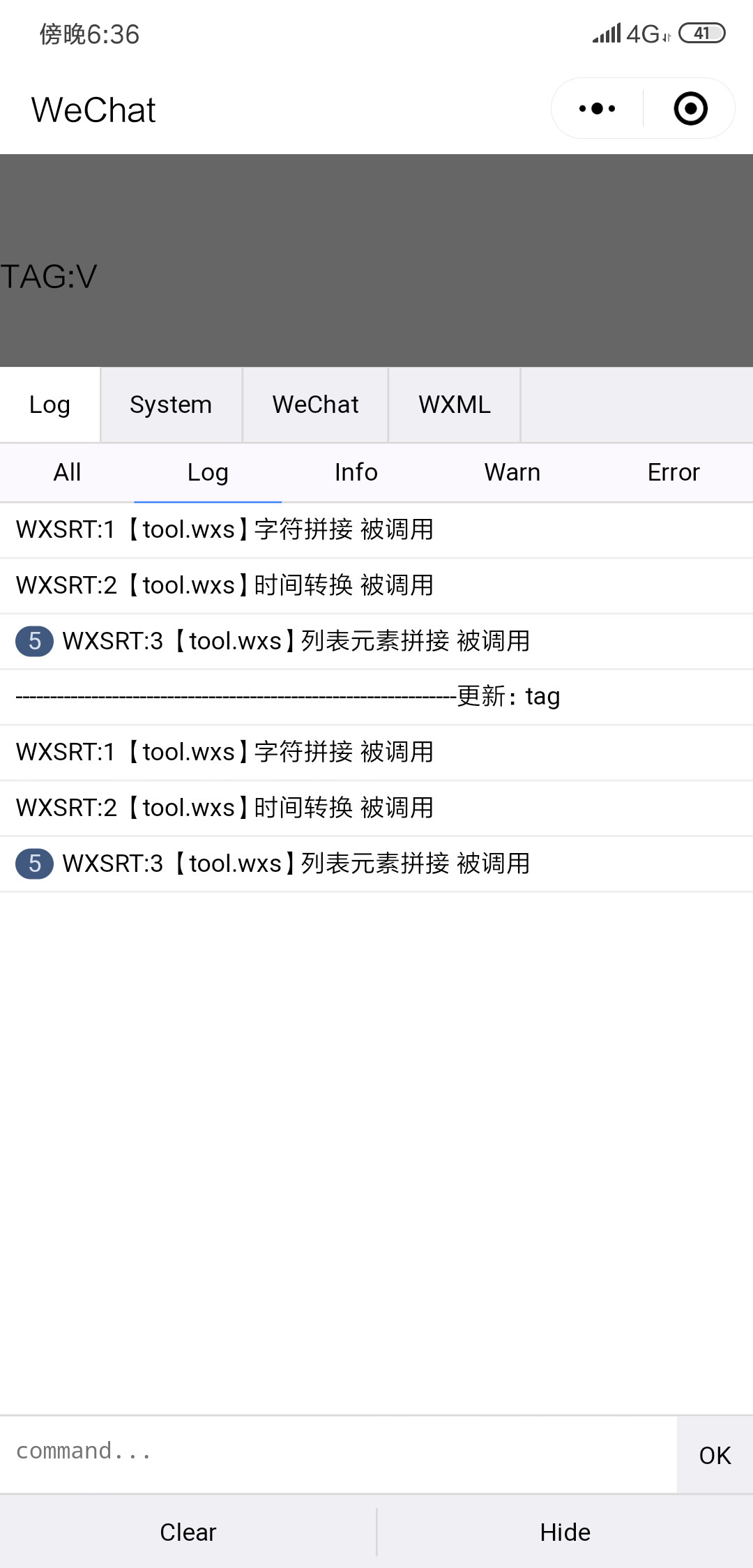Switch to the System tab
The image size is (753, 1568).
[171, 405]
